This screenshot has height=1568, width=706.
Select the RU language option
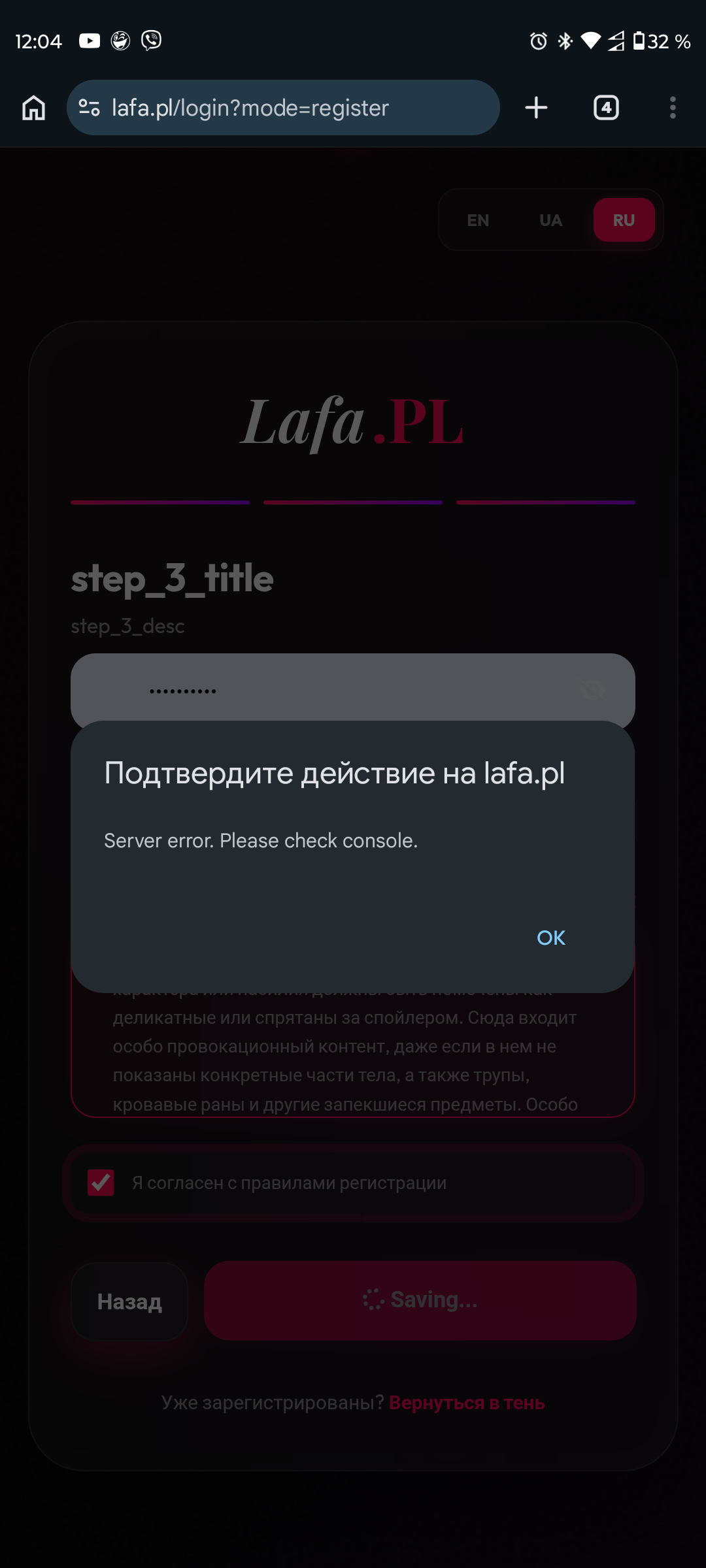pyautogui.click(x=624, y=220)
